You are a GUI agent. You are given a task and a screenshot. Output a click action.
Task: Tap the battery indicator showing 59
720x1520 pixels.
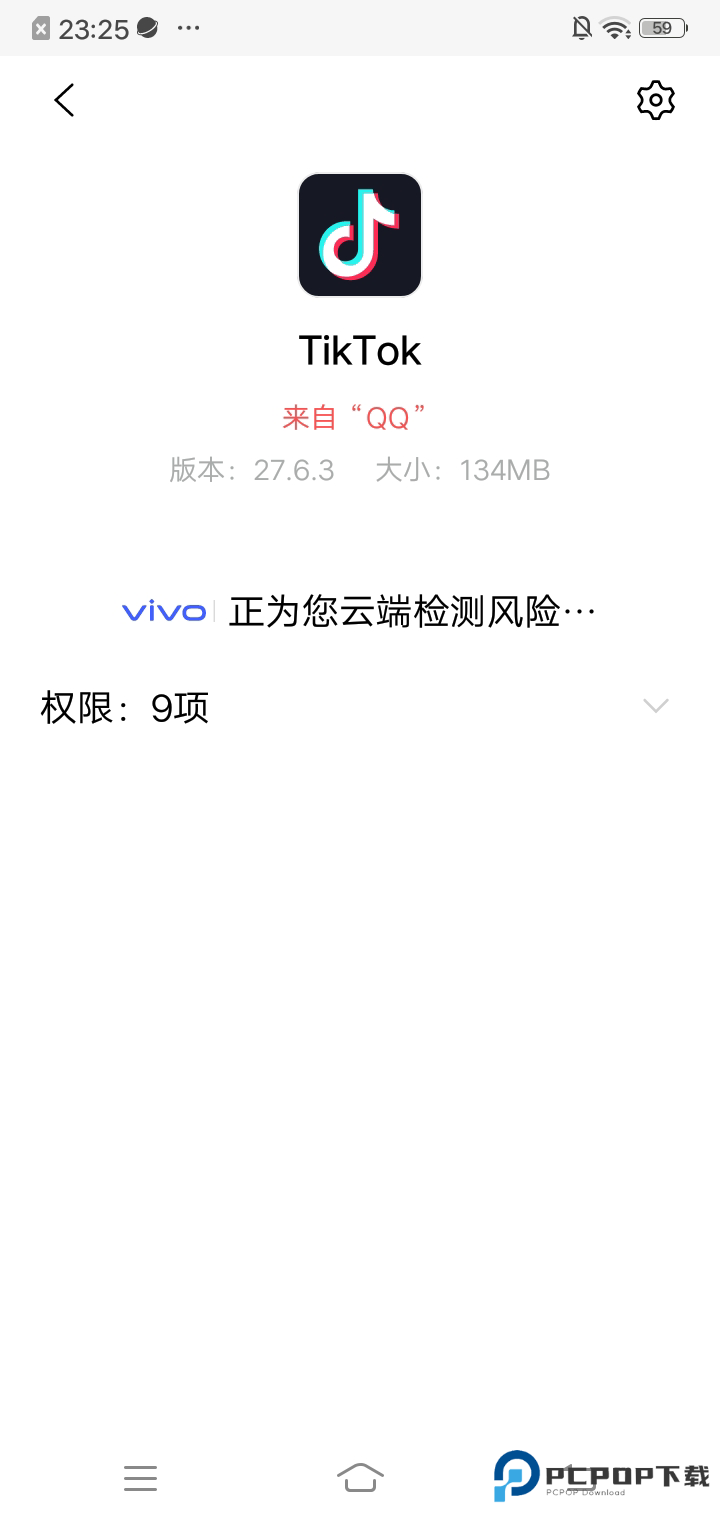(660, 28)
